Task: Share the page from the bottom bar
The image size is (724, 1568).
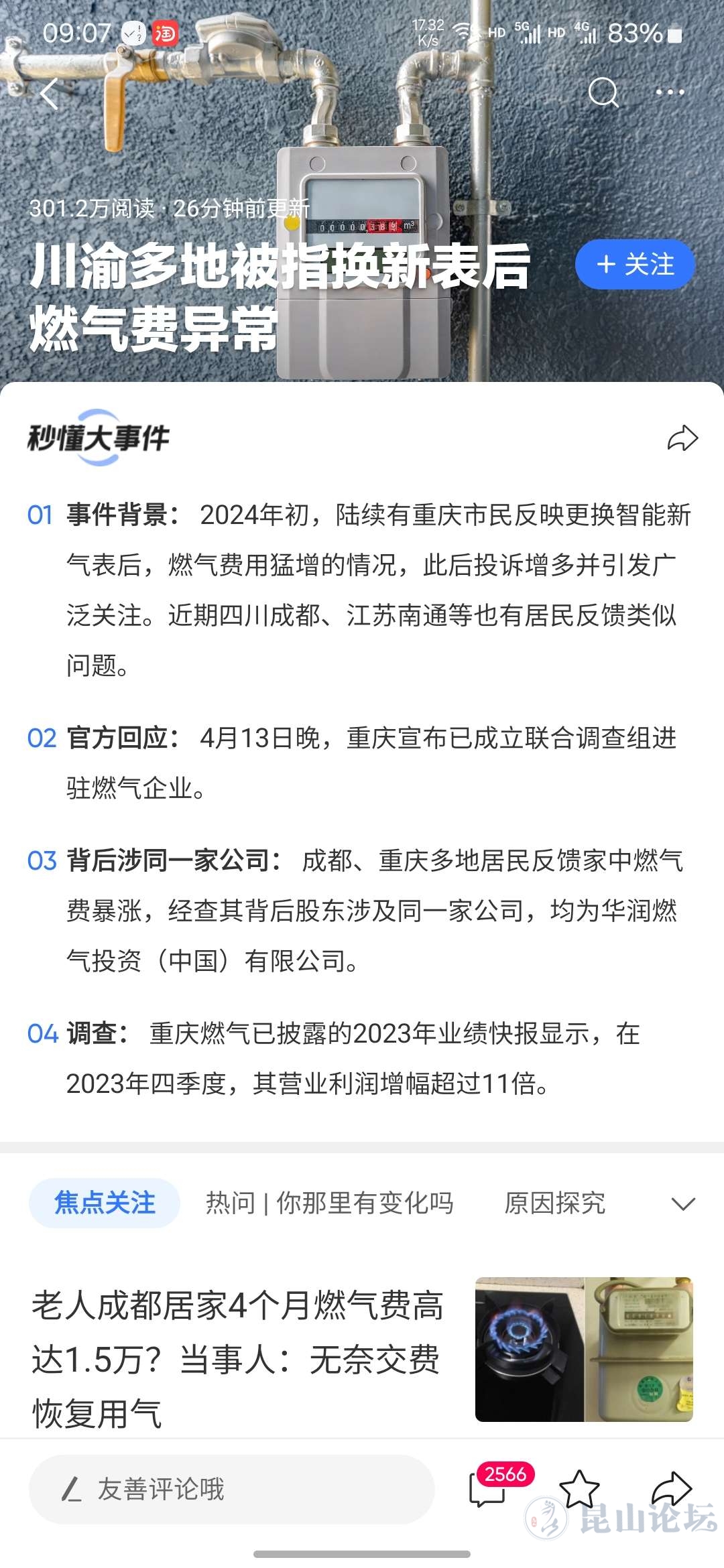Action: coord(671,1489)
